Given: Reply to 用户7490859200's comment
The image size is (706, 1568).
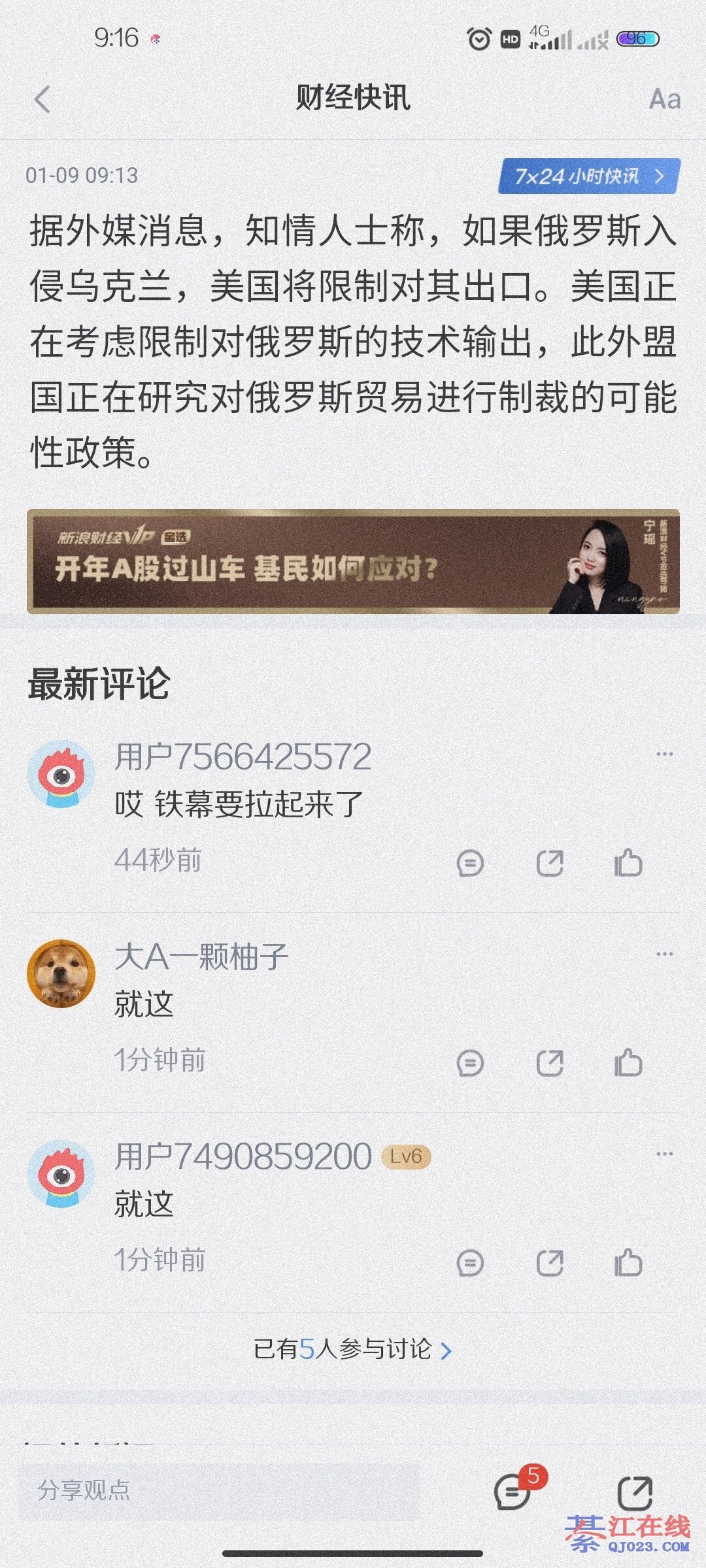Looking at the screenshot, I should click(470, 1263).
